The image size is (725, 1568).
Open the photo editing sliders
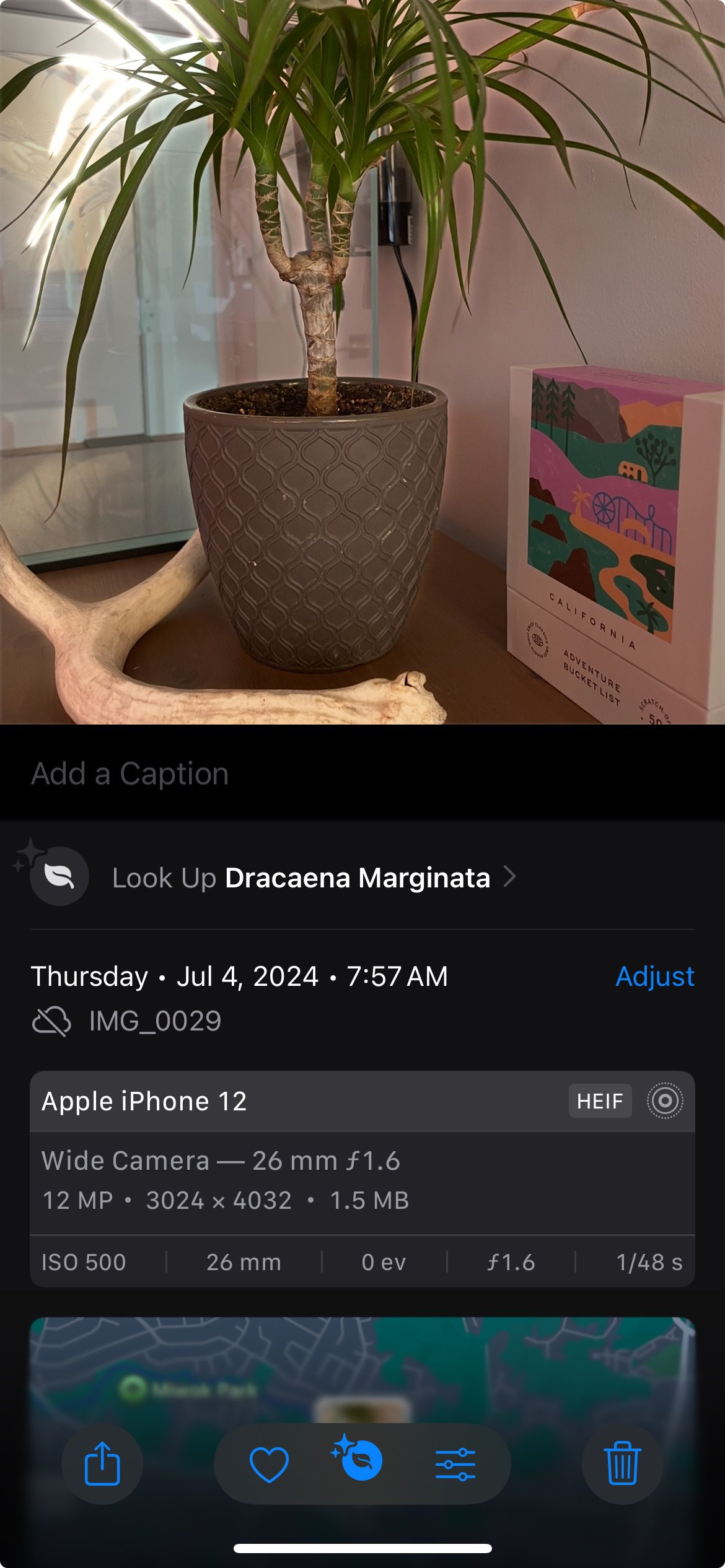tap(455, 1464)
